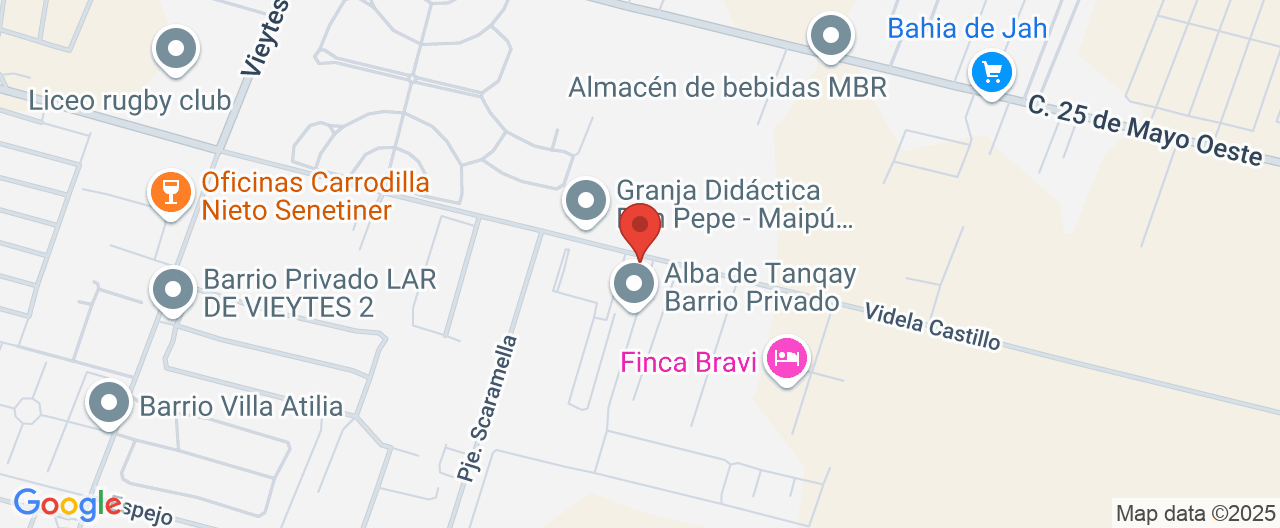Open Granja Didáctica Don Pepe marker
1280x528 pixels.
(x=586, y=201)
